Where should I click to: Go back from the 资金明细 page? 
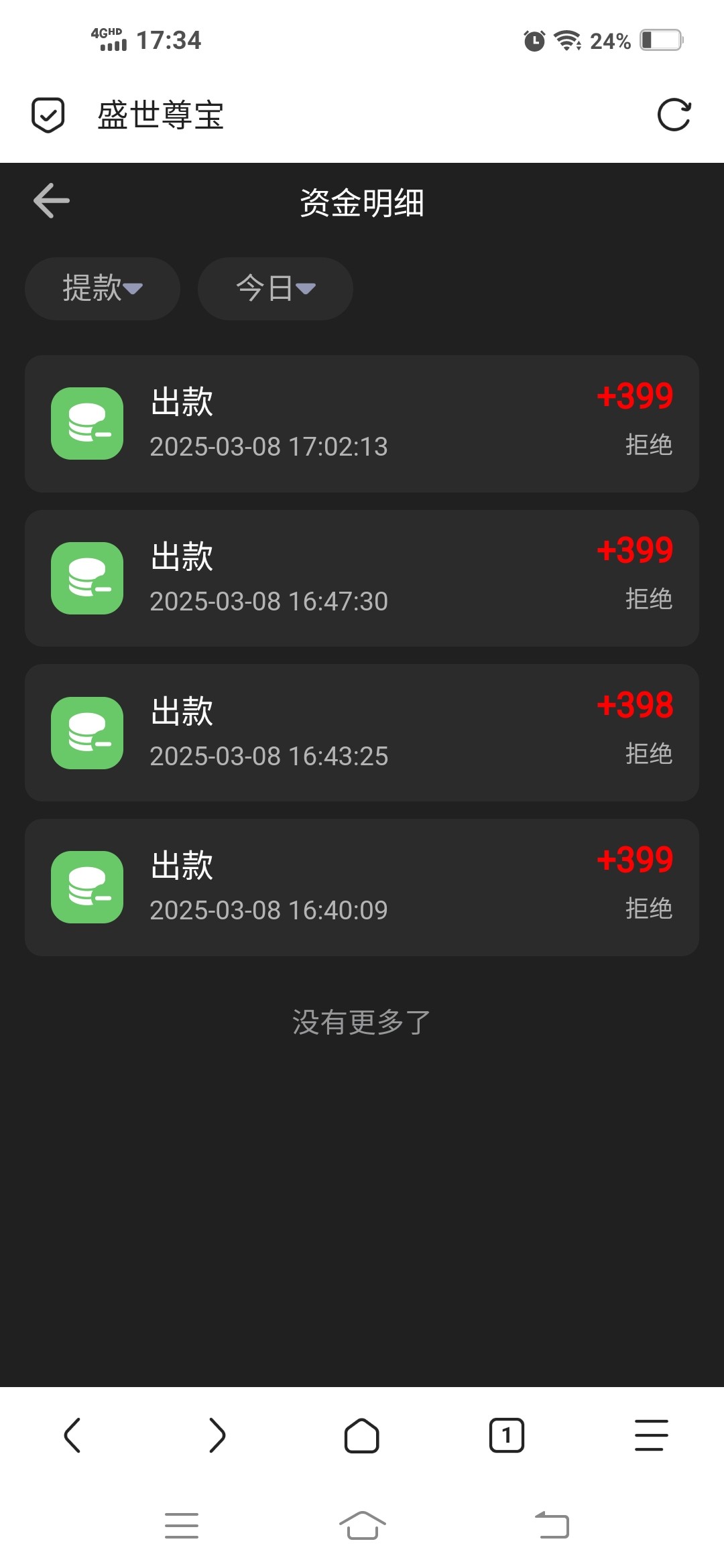tap(52, 200)
